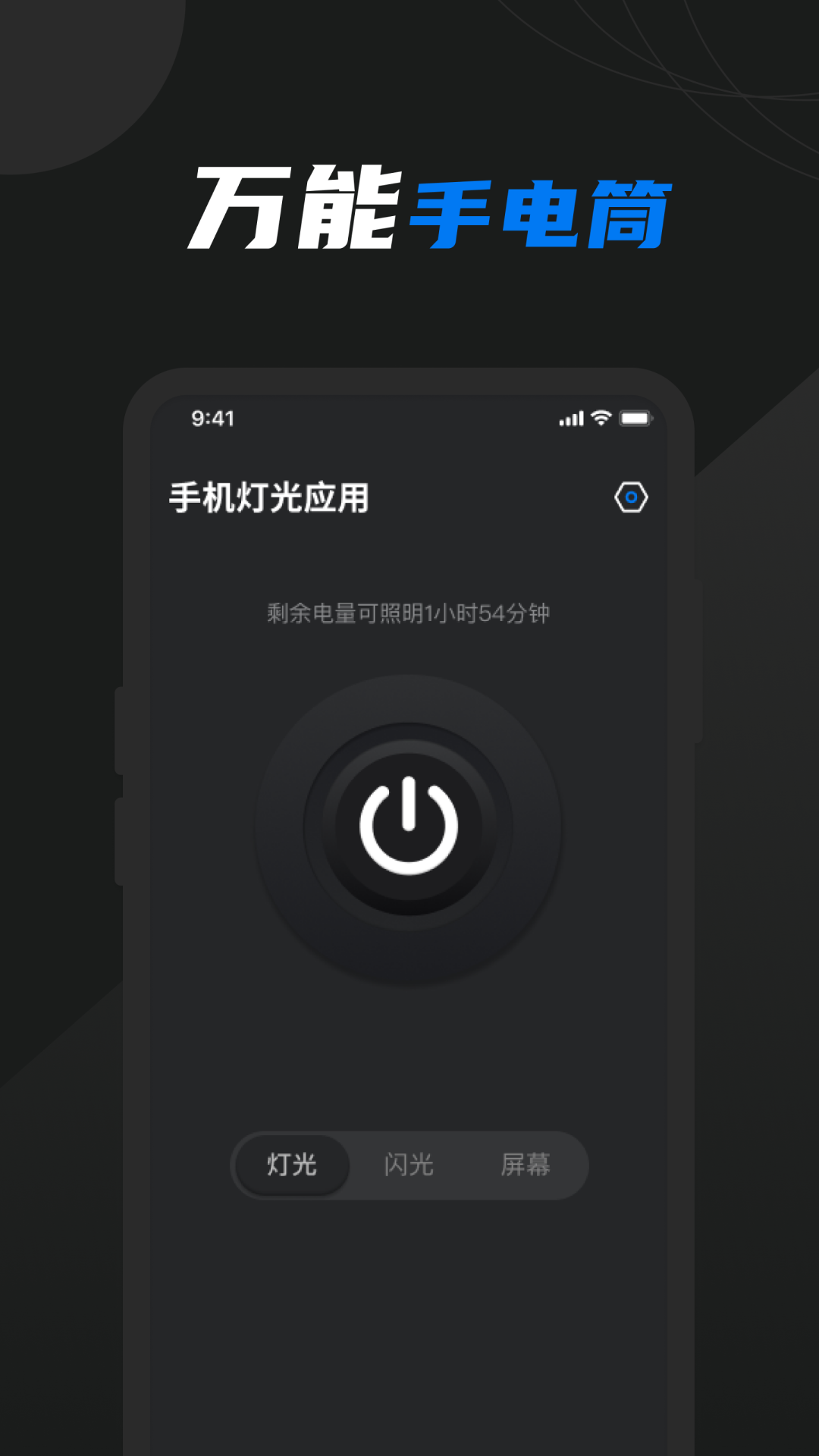This screenshot has width=819, height=1456.
Task: Open the mode picker bar at the bottom
Action: (409, 1166)
